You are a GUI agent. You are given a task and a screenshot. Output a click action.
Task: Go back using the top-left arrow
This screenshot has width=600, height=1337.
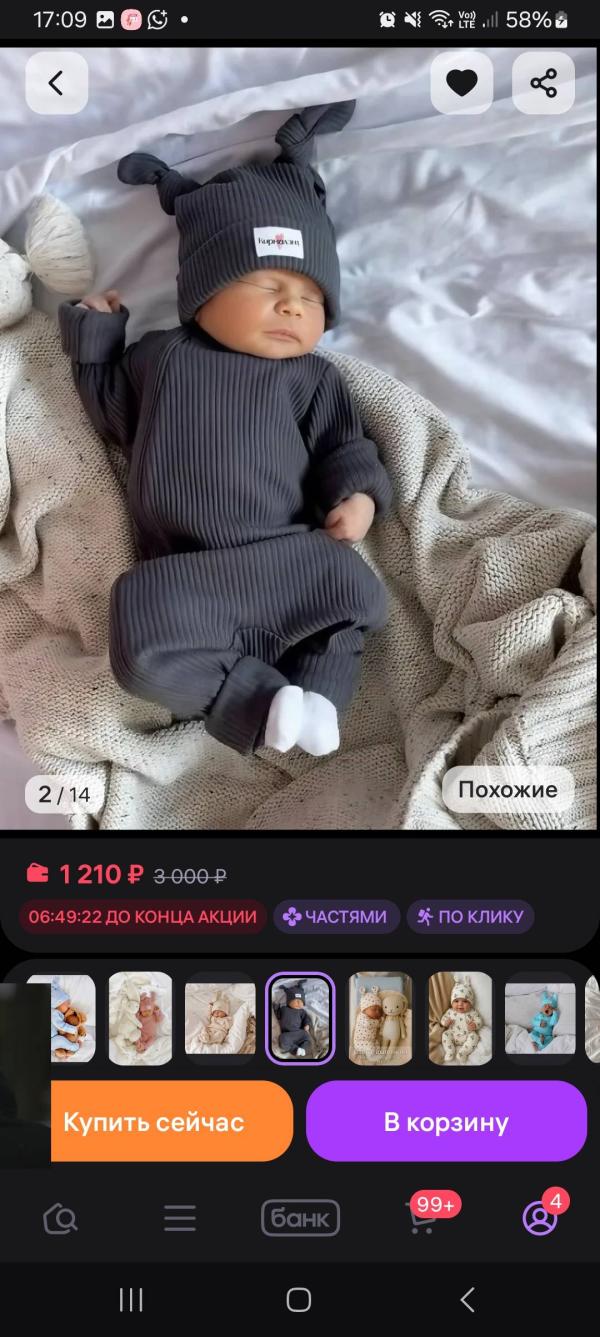(56, 83)
